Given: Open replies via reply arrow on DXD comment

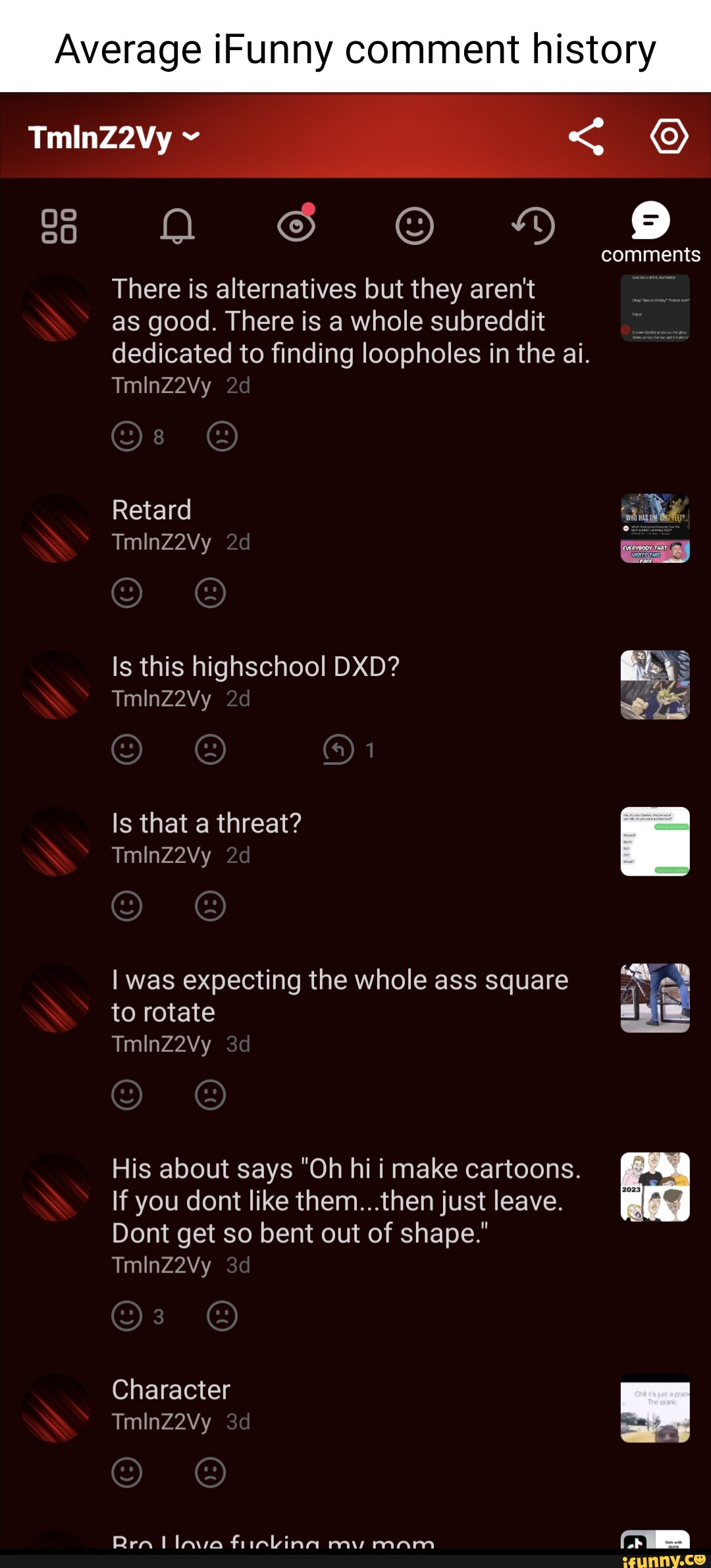Looking at the screenshot, I should [337, 750].
